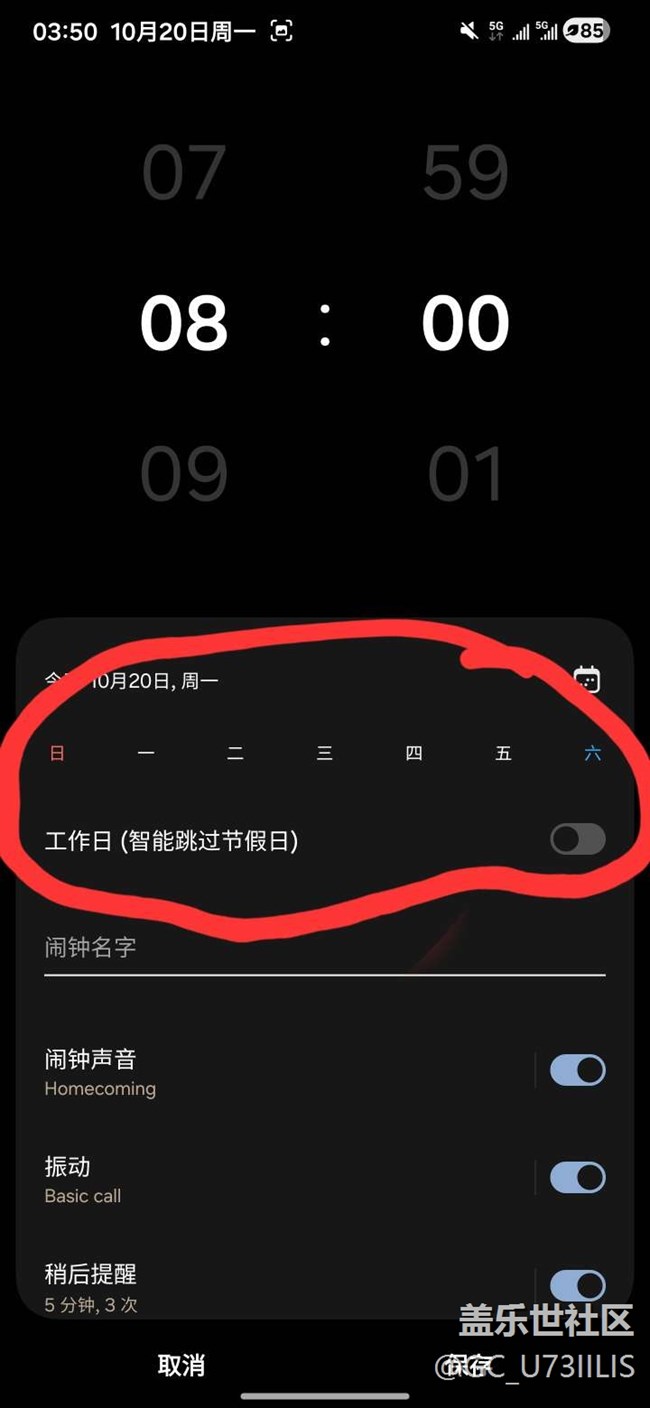Enable 工作日 (智能跳过节假日) switch
The width and height of the screenshot is (650, 1408).
tap(577, 840)
